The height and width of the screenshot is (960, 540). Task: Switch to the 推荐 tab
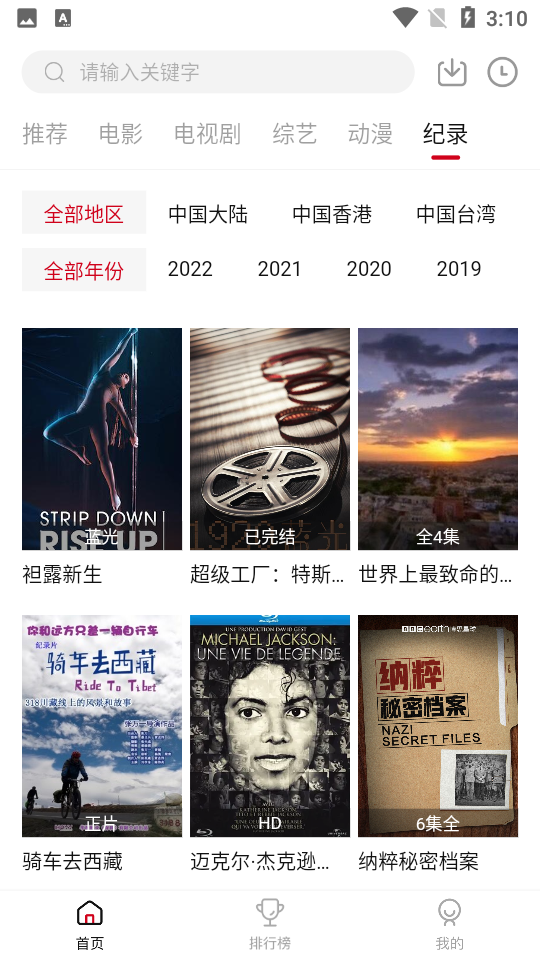(45, 134)
